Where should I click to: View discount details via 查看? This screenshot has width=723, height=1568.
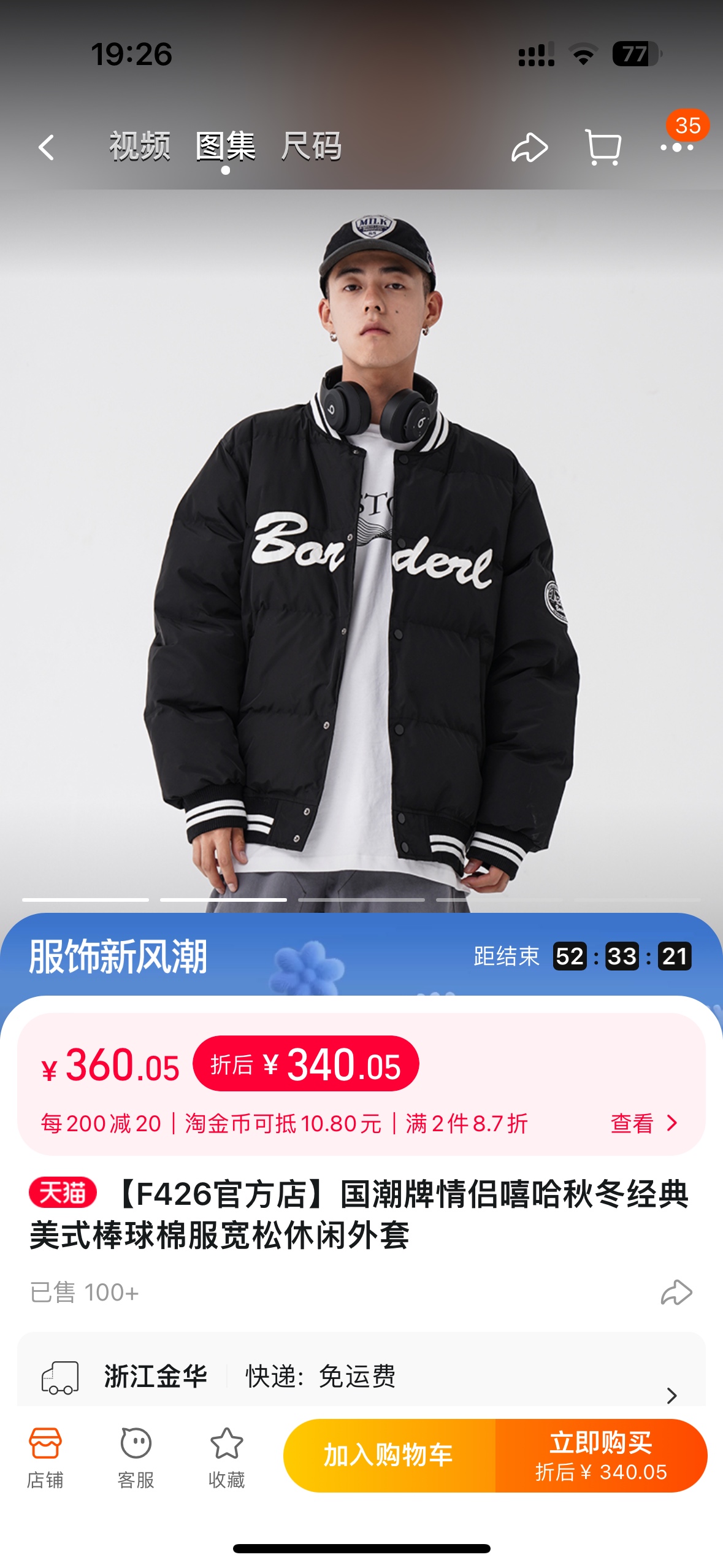643,1123
